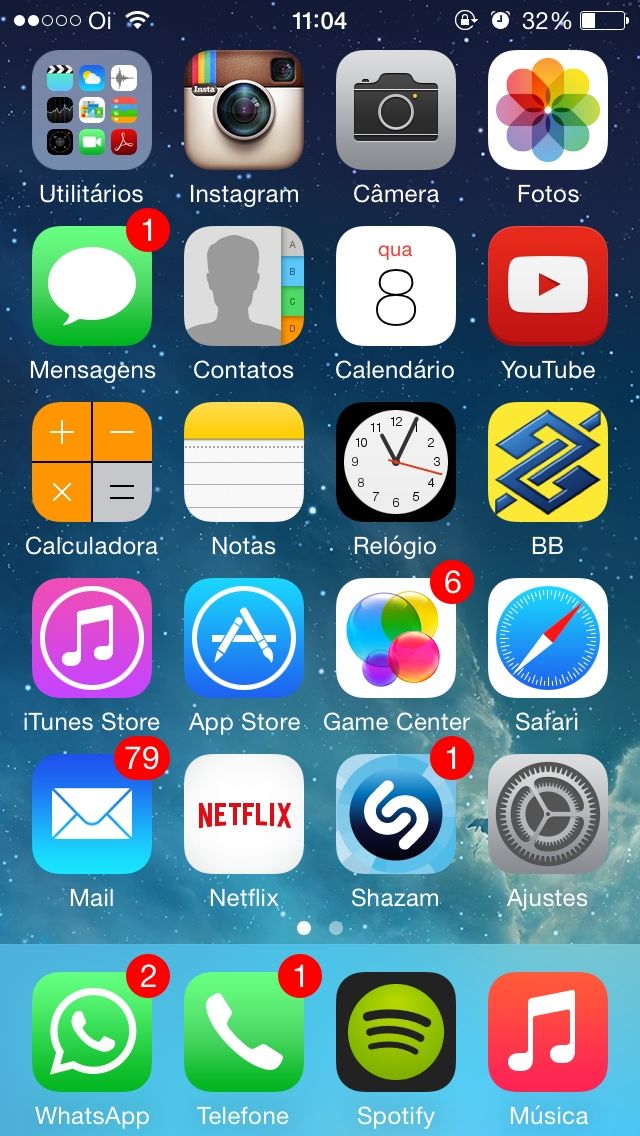The width and height of the screenshot is (640, 1136).
Task: Launch the Instagram app
Action: click(244, 110)
